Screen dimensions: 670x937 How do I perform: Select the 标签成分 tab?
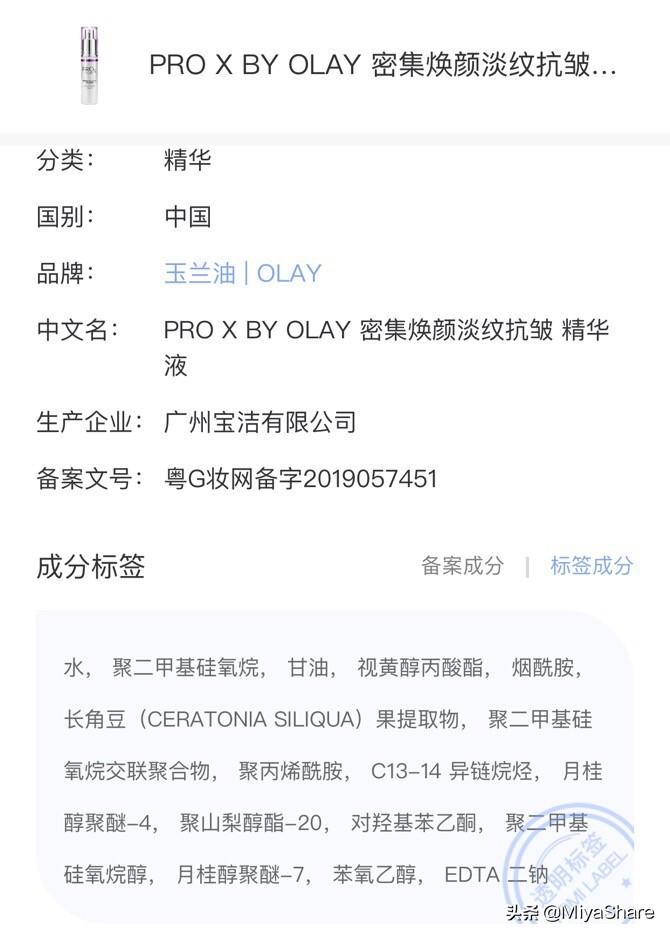point(591,566)
